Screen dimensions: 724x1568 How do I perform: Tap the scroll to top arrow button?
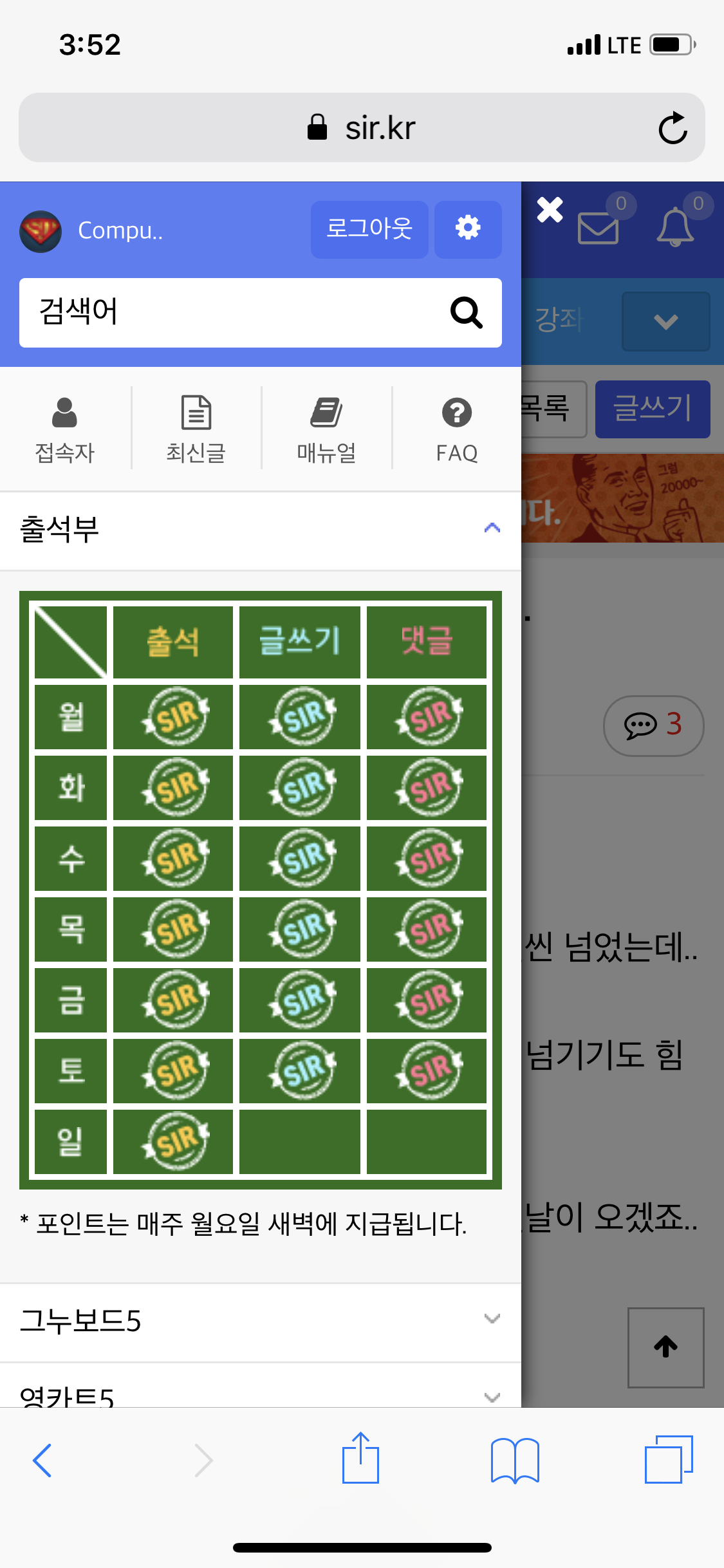665,1347
